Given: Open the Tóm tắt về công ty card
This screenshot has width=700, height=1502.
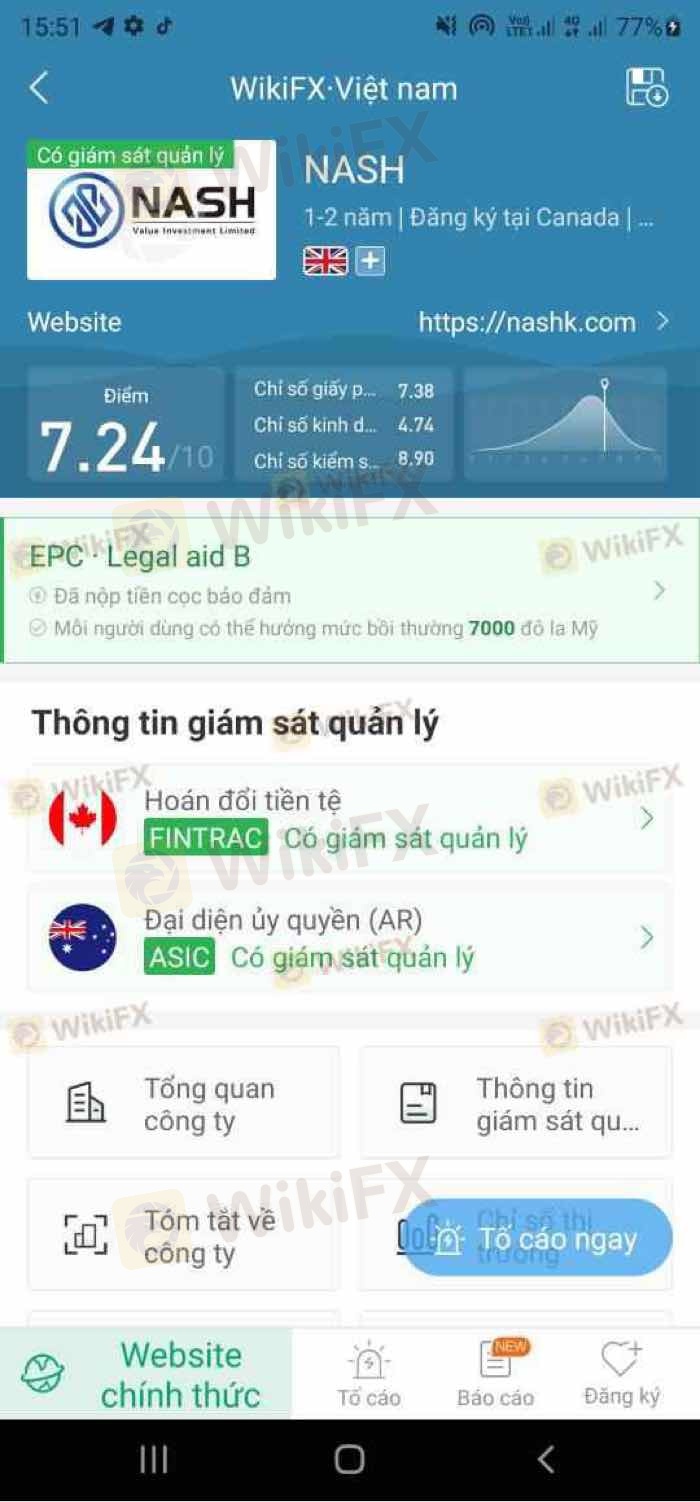Looking at the screenshot, I should coord(184,1235).
